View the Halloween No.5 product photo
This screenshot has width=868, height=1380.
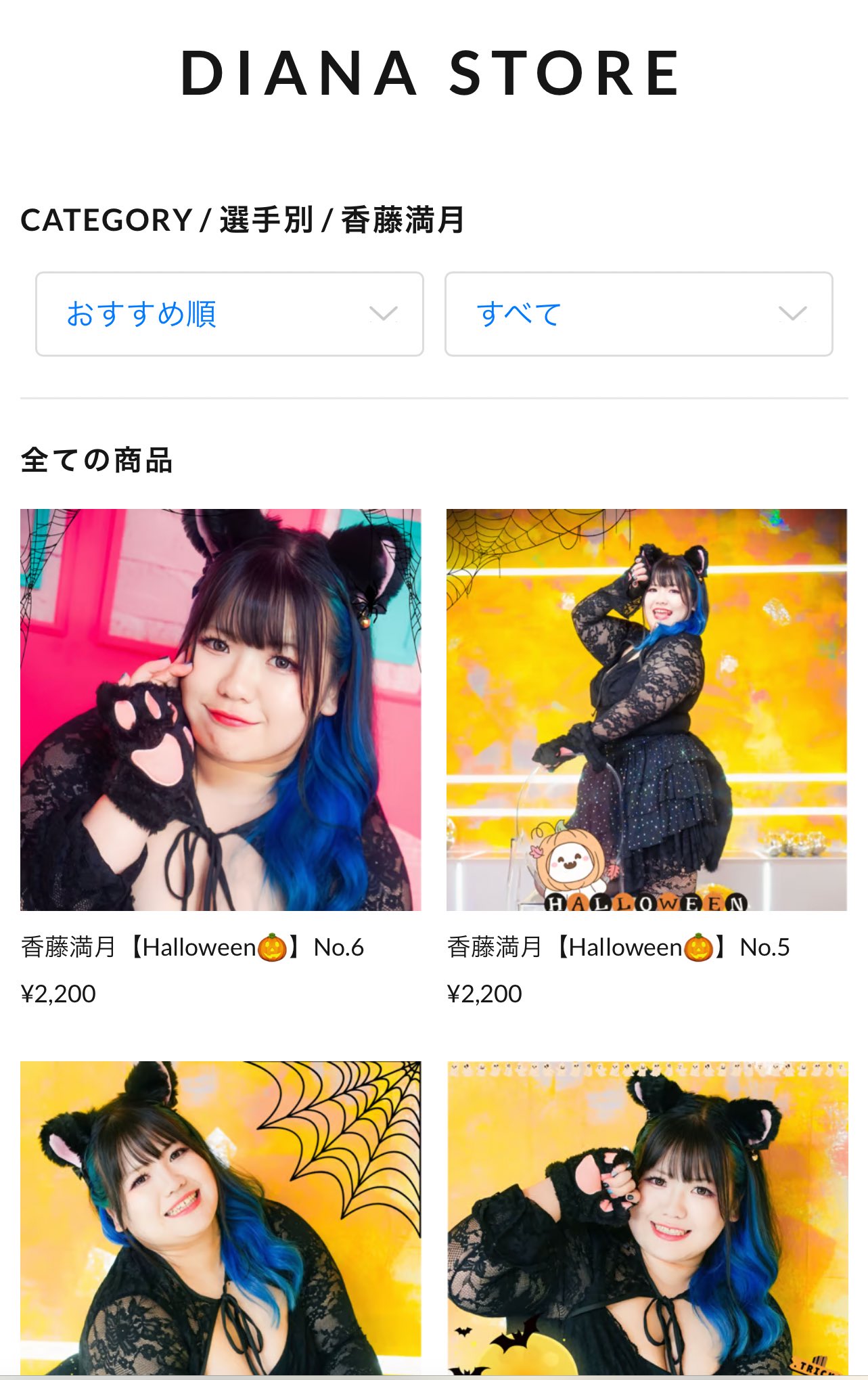646,709
